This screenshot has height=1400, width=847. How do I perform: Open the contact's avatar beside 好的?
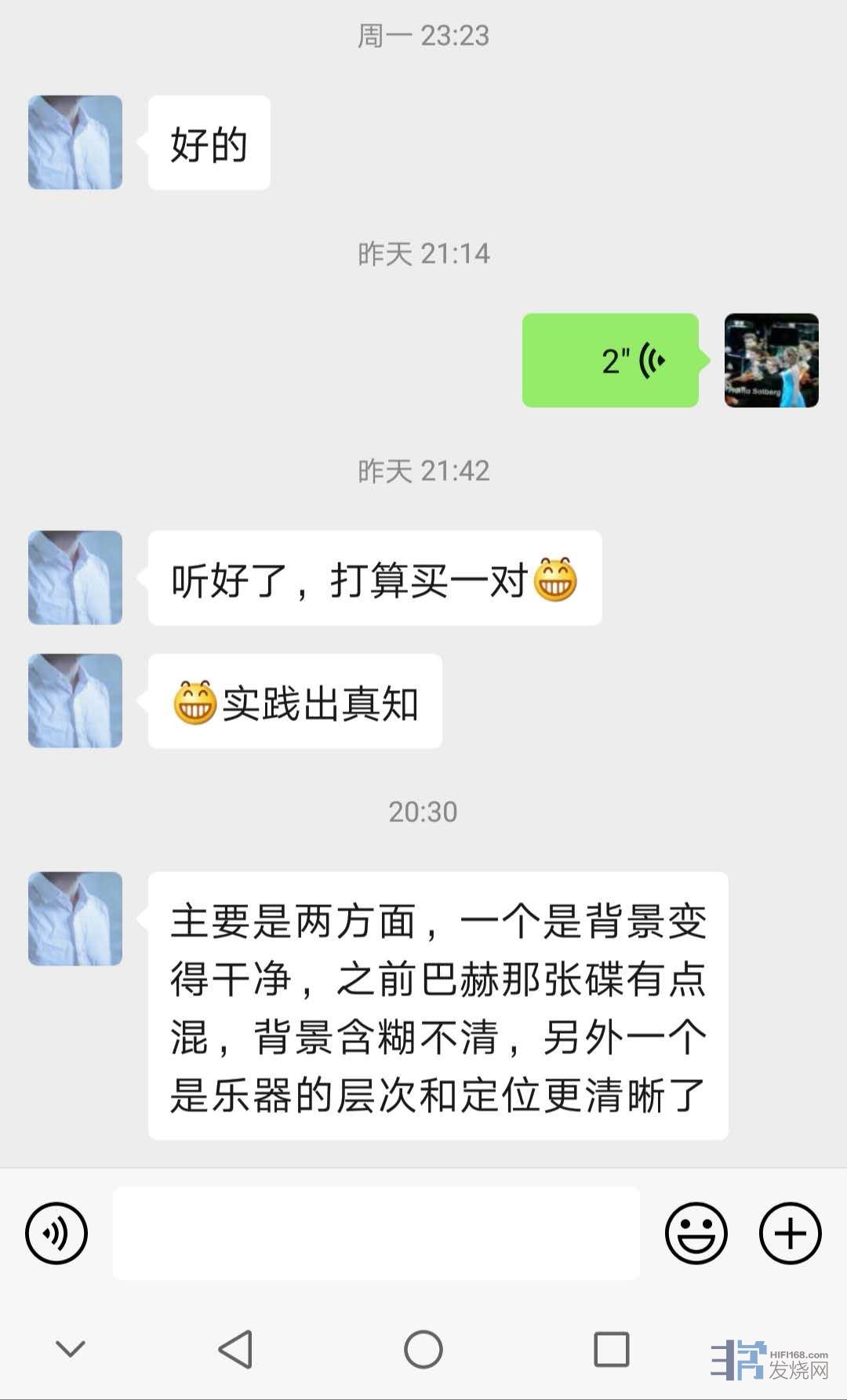pyautogui.click(x=75, y=143)
